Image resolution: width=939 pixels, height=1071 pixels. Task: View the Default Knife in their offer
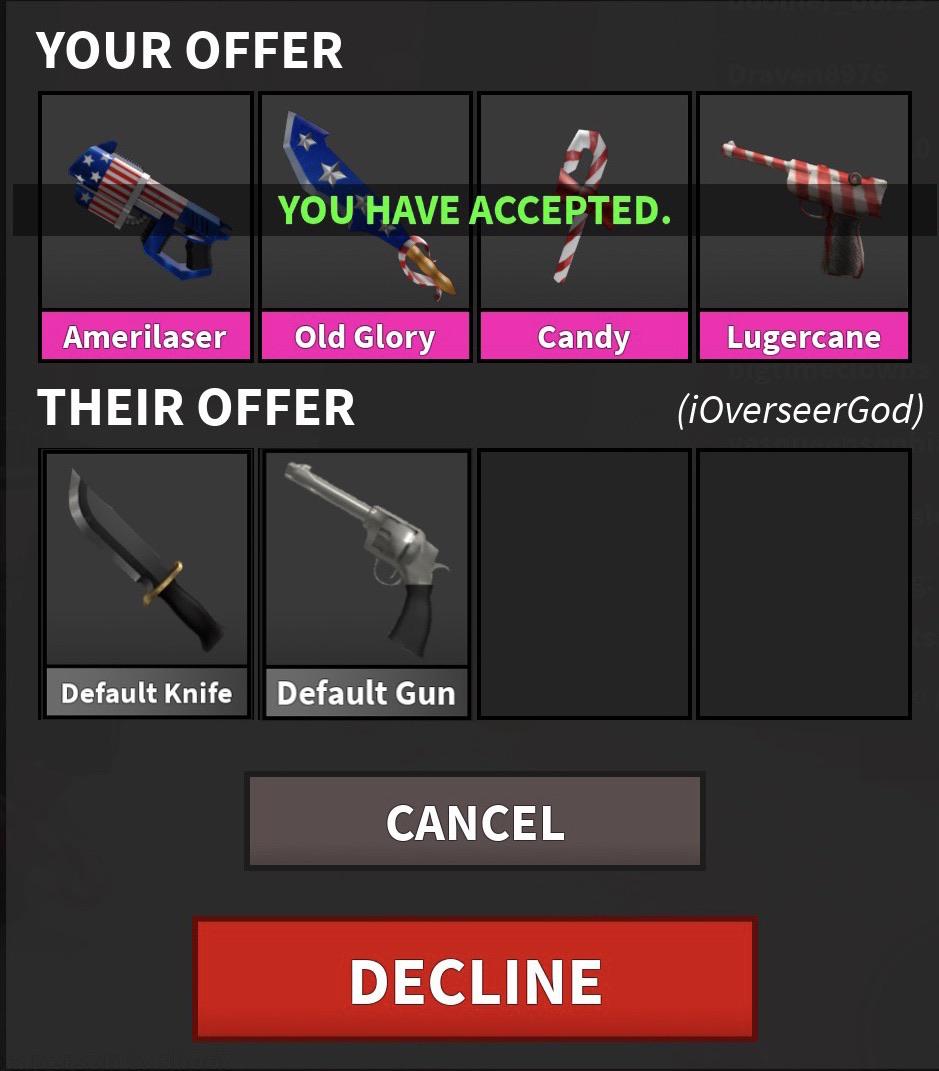(146, 583)
